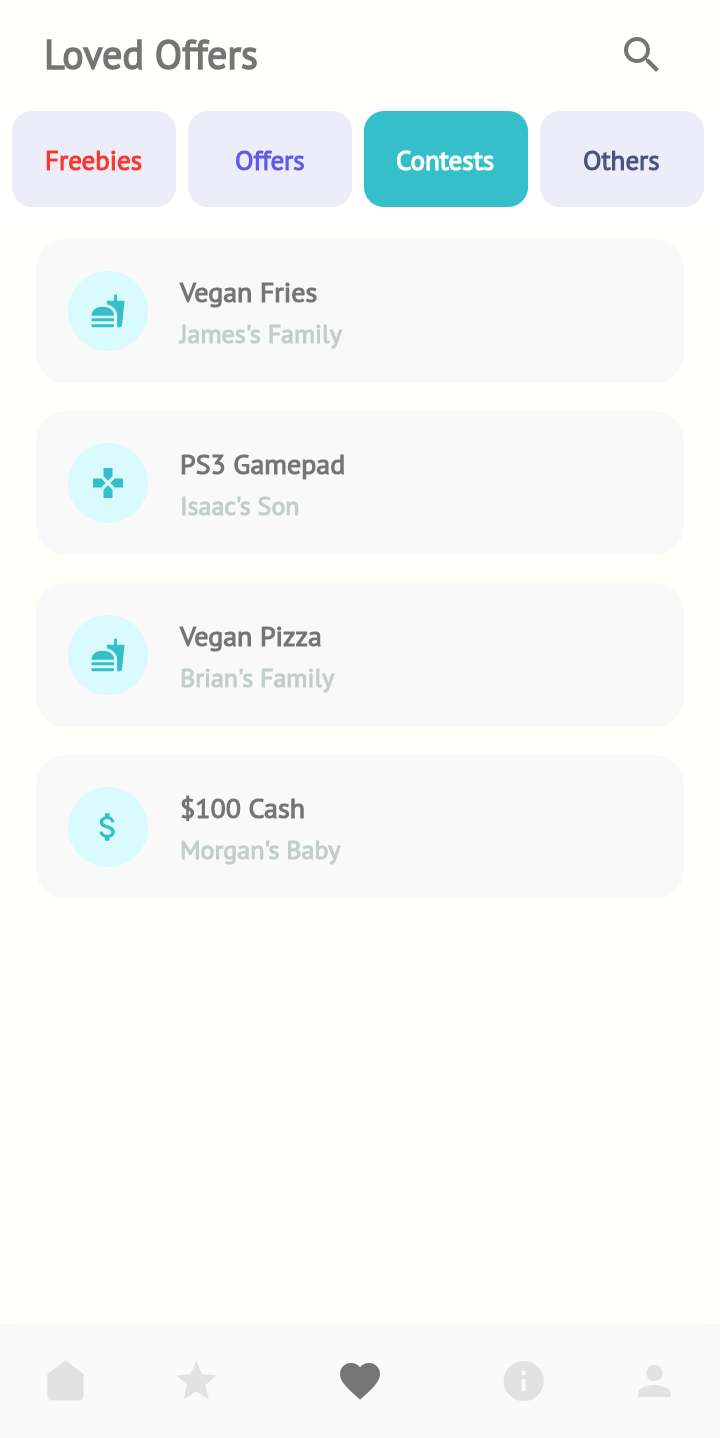Go to the profile tab

tap(654, 1381)
